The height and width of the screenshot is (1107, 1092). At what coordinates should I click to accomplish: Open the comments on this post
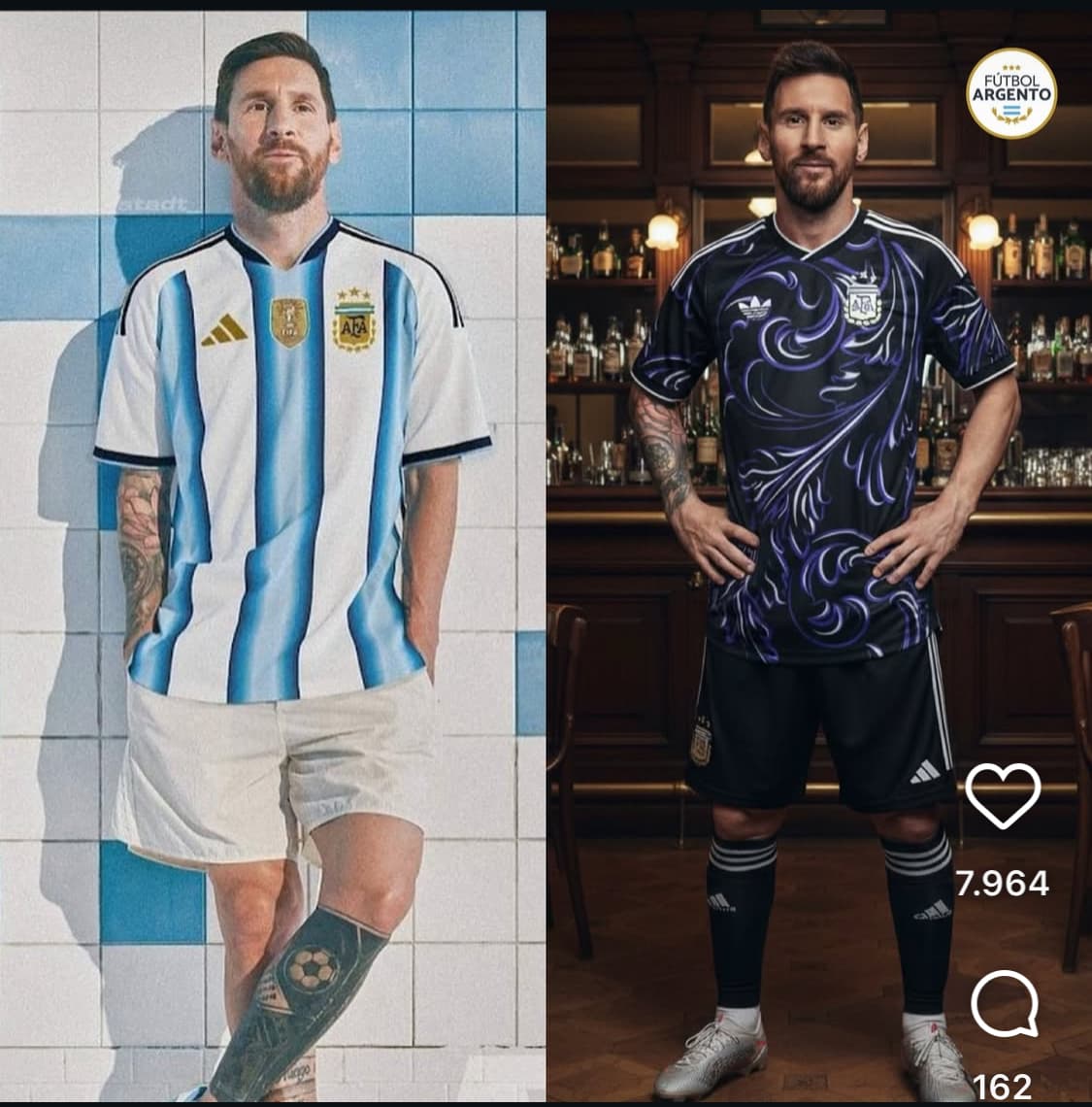pyautogui.click(x=1004, y=1005)
